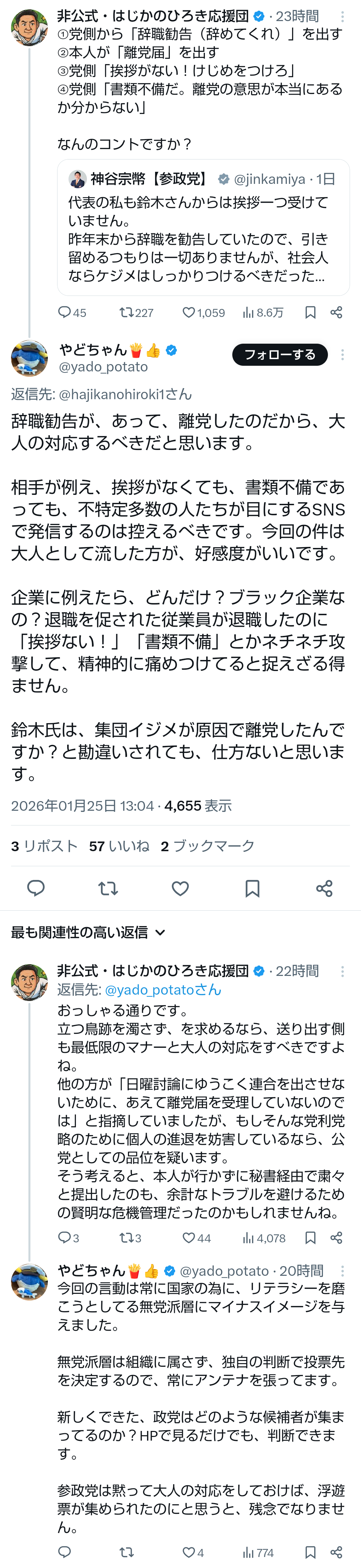Image resolution: width=361 pixels, height=1568 pixels.
Task: Like the 20時間 reply by やどちゃん
Action: click(x=189, y=1552)
